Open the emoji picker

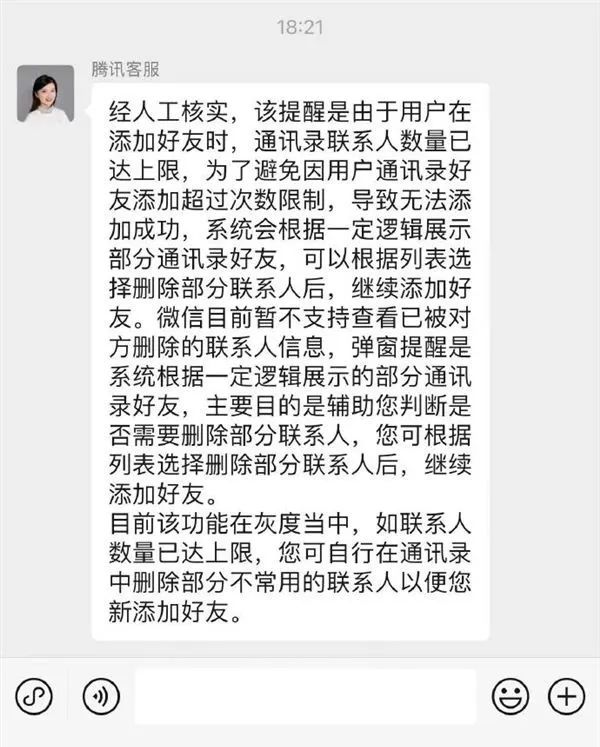(510, 696)
